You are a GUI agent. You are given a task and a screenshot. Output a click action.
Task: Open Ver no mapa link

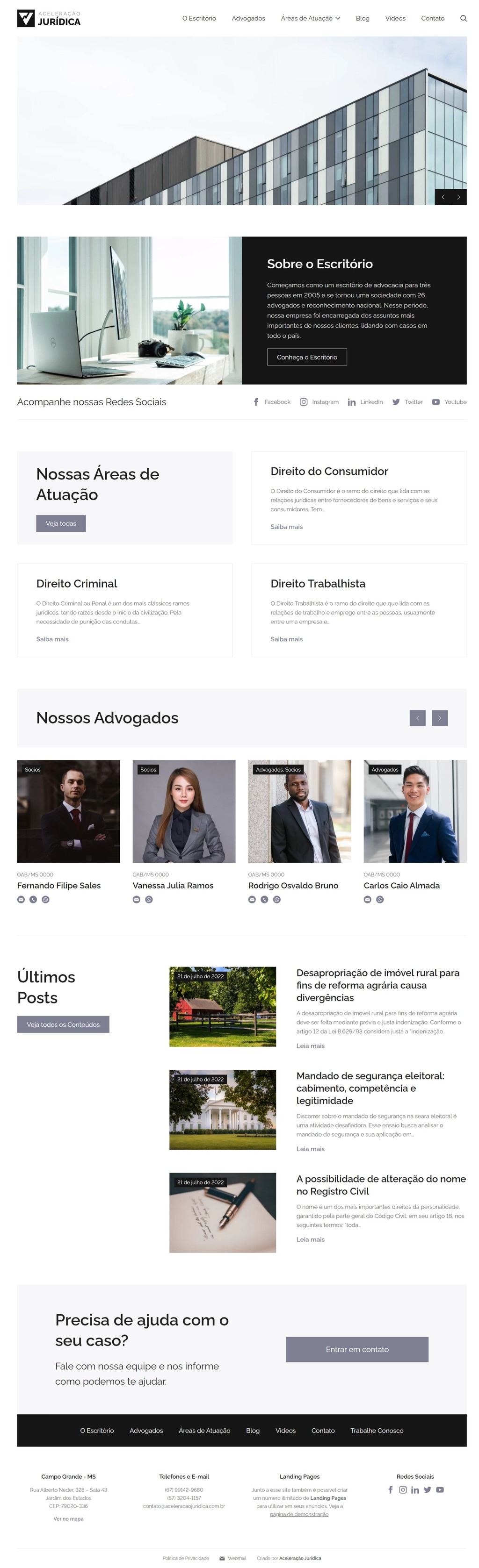(68, 1519)
